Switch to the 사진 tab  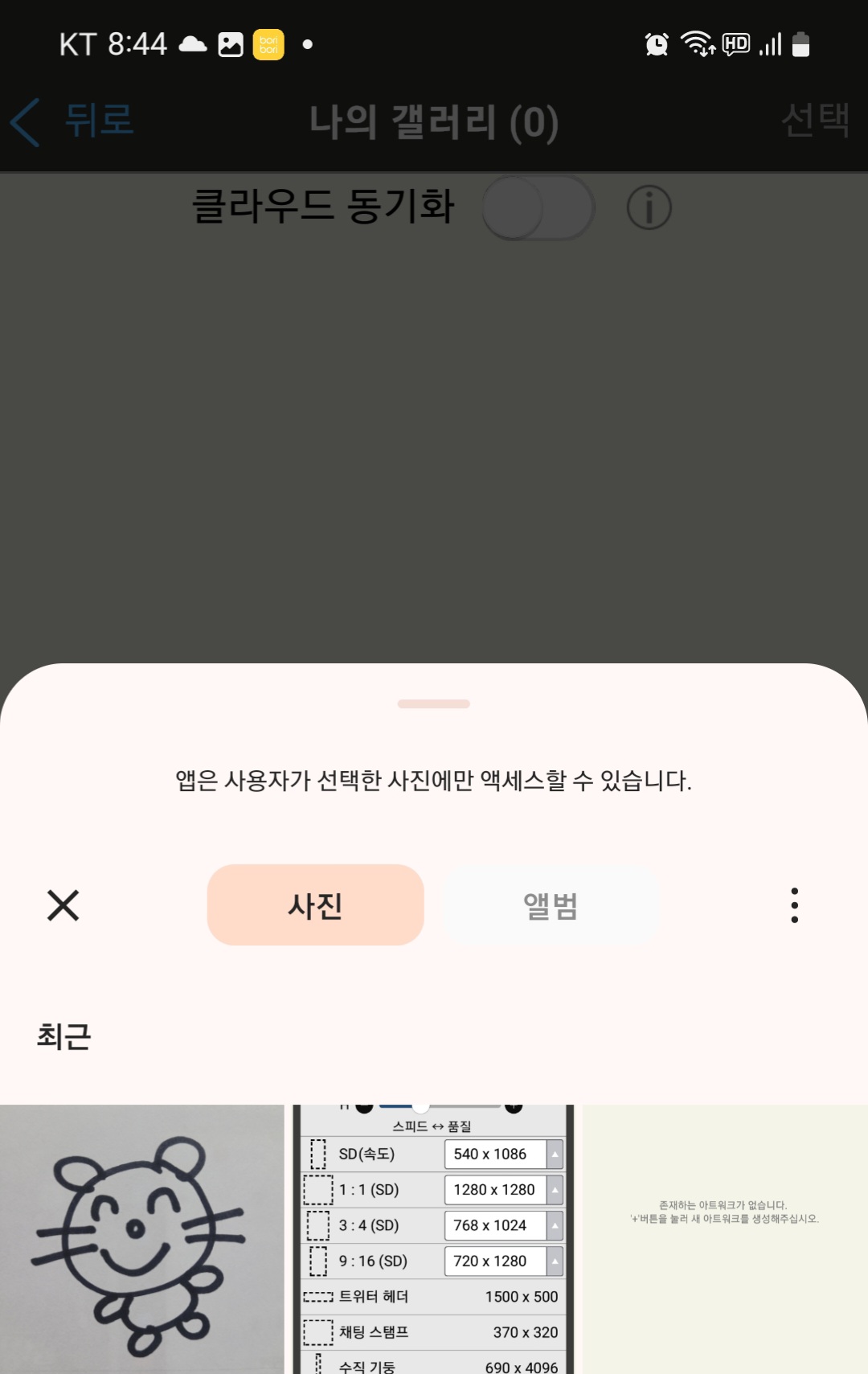315,905
